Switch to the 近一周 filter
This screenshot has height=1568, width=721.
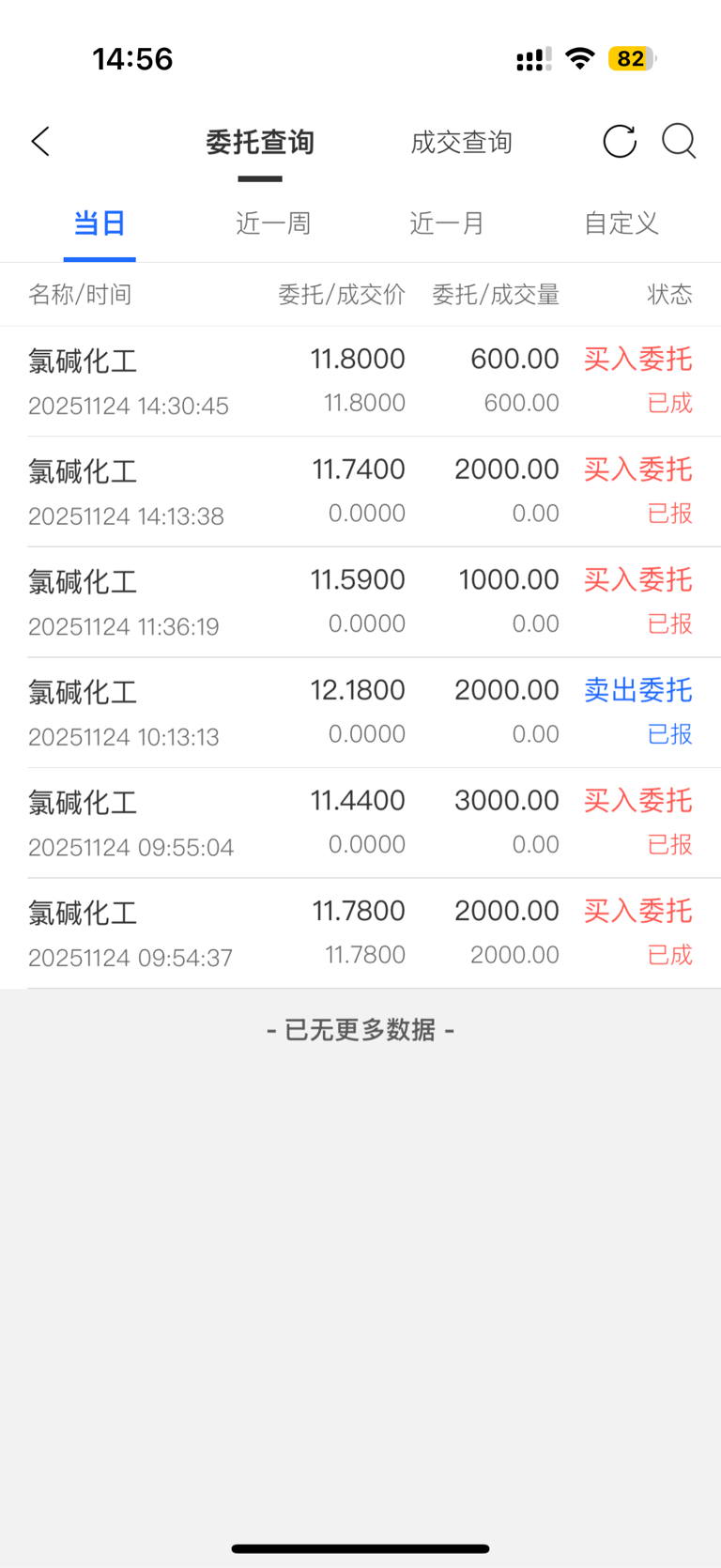coord(273,223)
